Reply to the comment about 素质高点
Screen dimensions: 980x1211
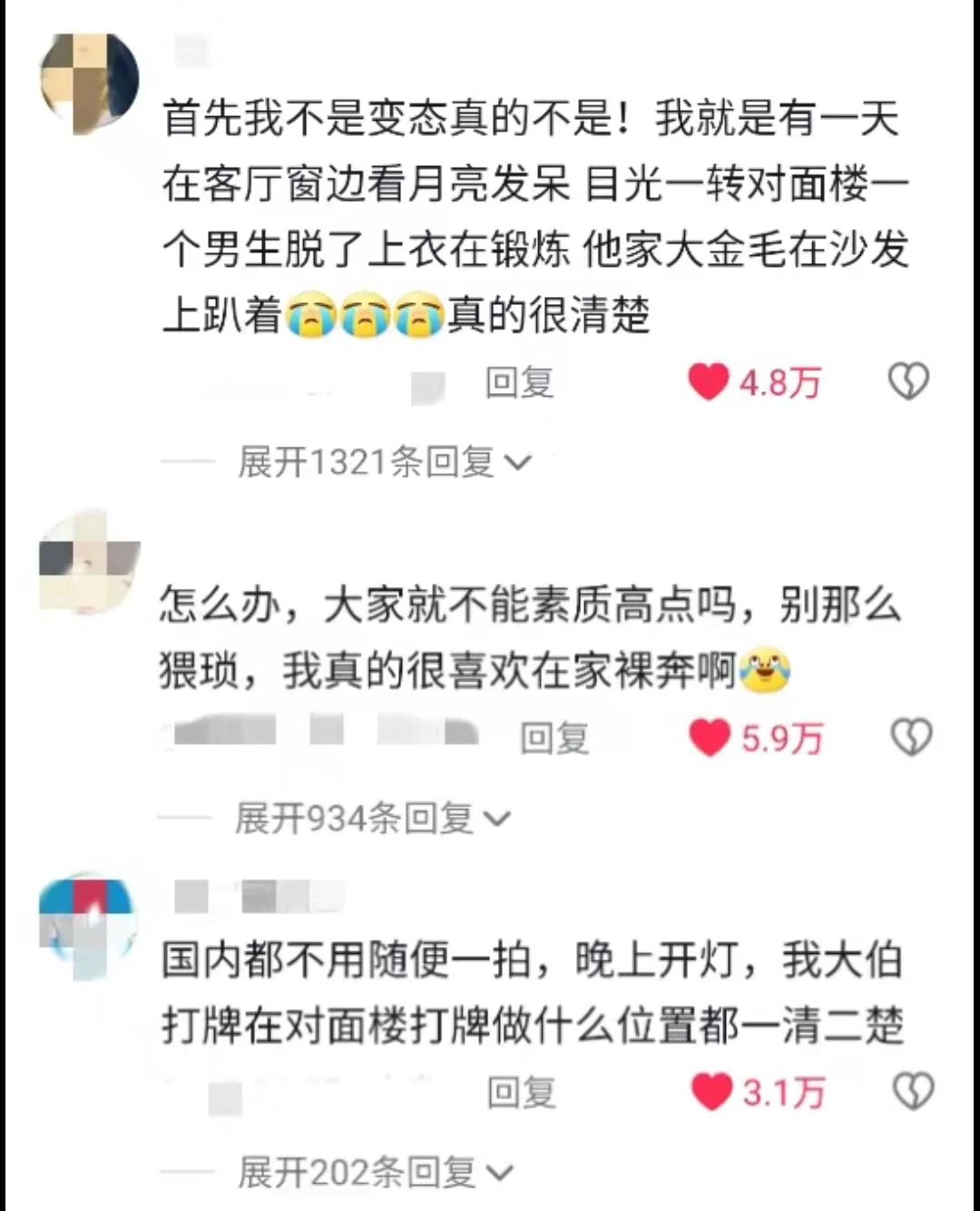click(554, 739)
